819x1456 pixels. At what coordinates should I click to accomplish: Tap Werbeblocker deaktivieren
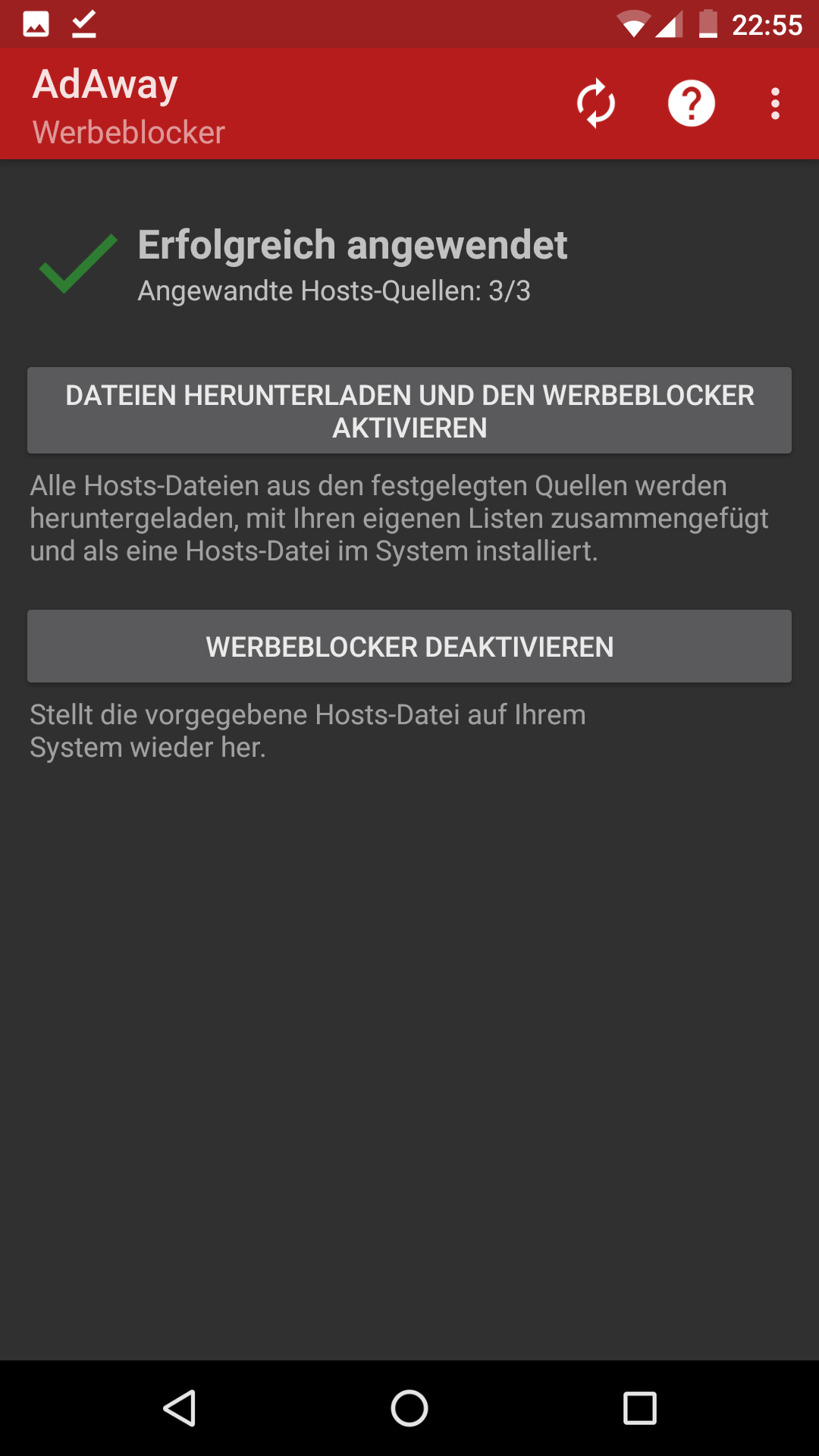click(409, 647)
